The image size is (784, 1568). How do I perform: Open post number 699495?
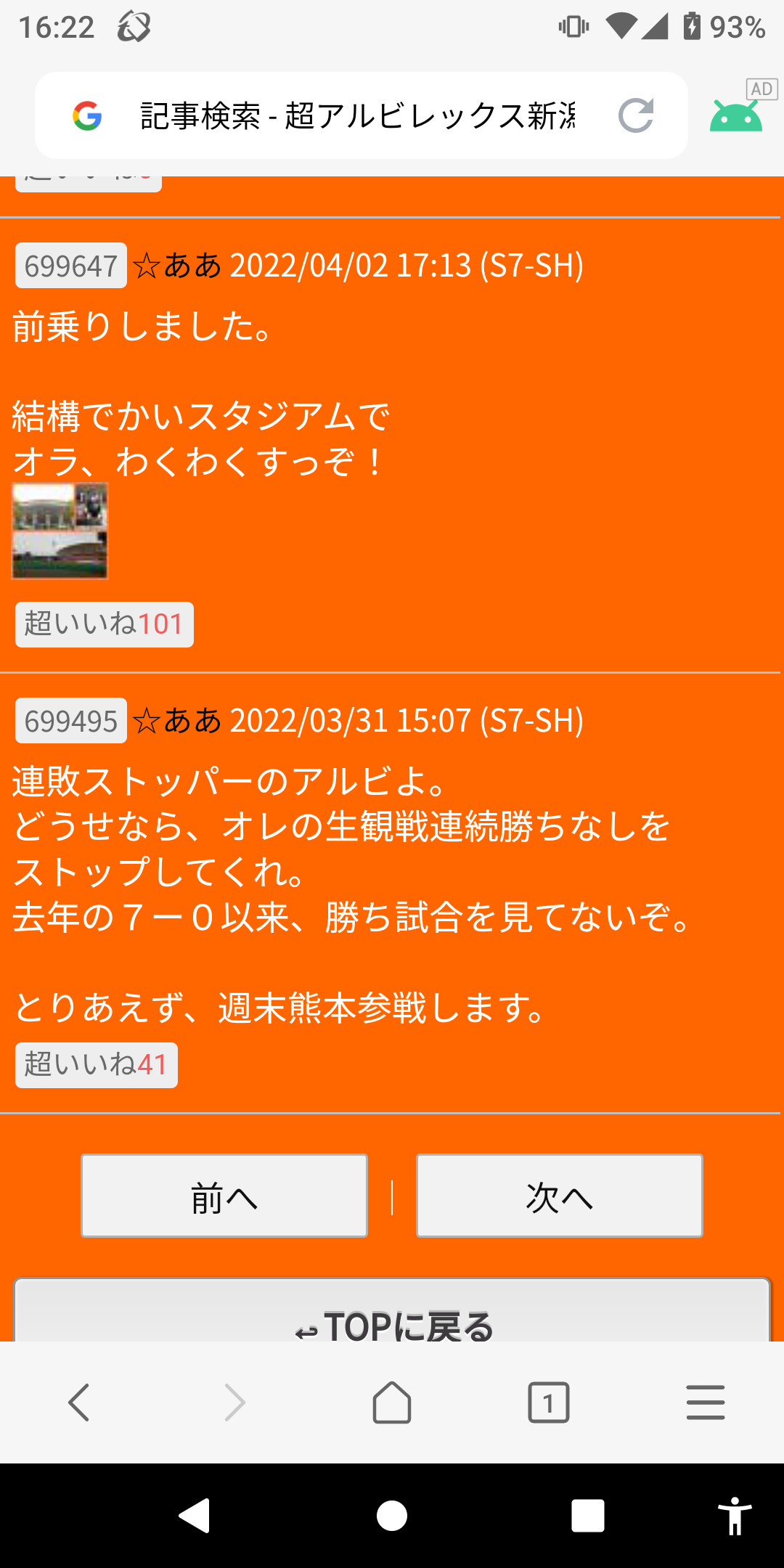tap(71, 721)
